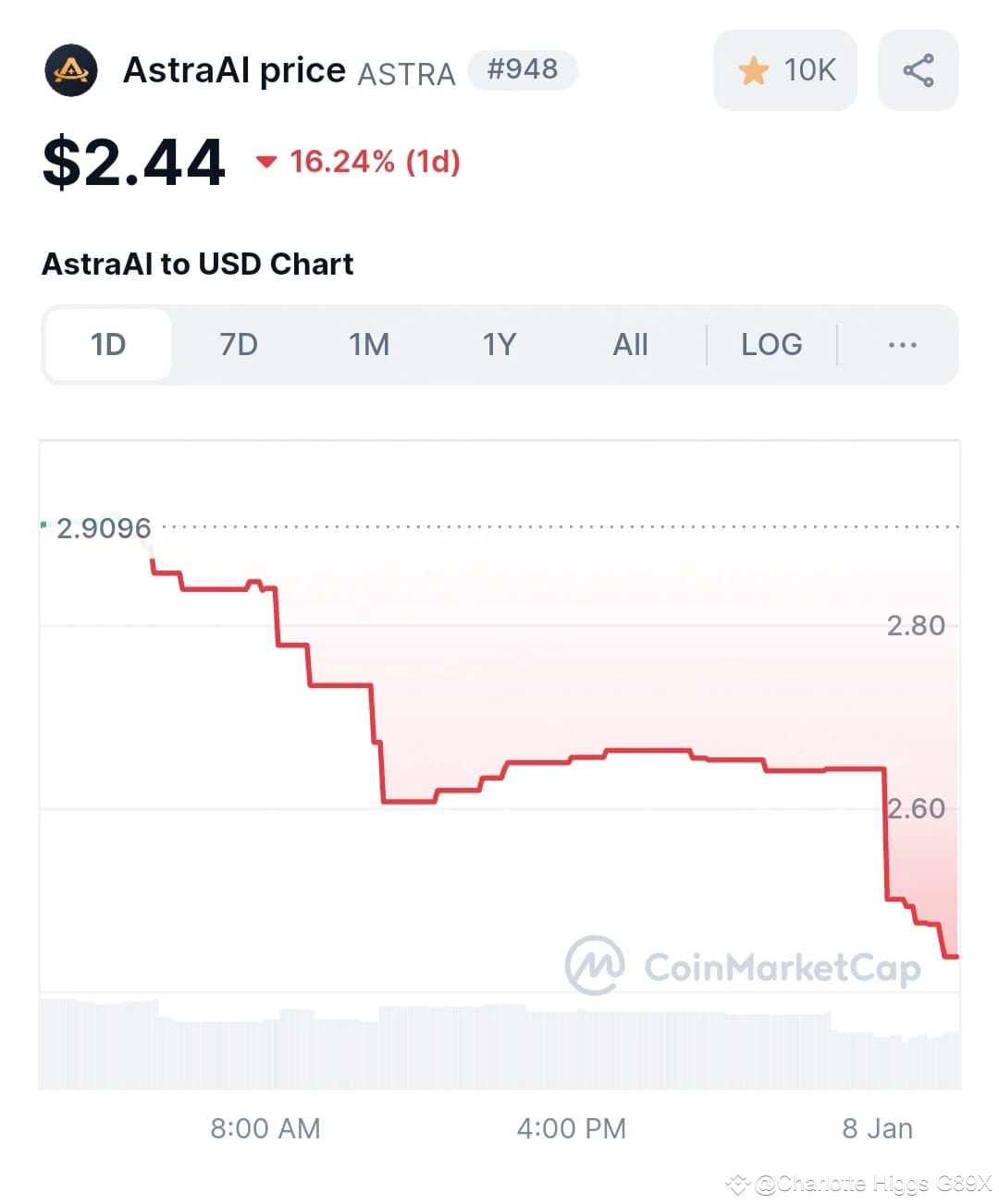
Task: Open the share options panel
Action: [x=918, y=69]
